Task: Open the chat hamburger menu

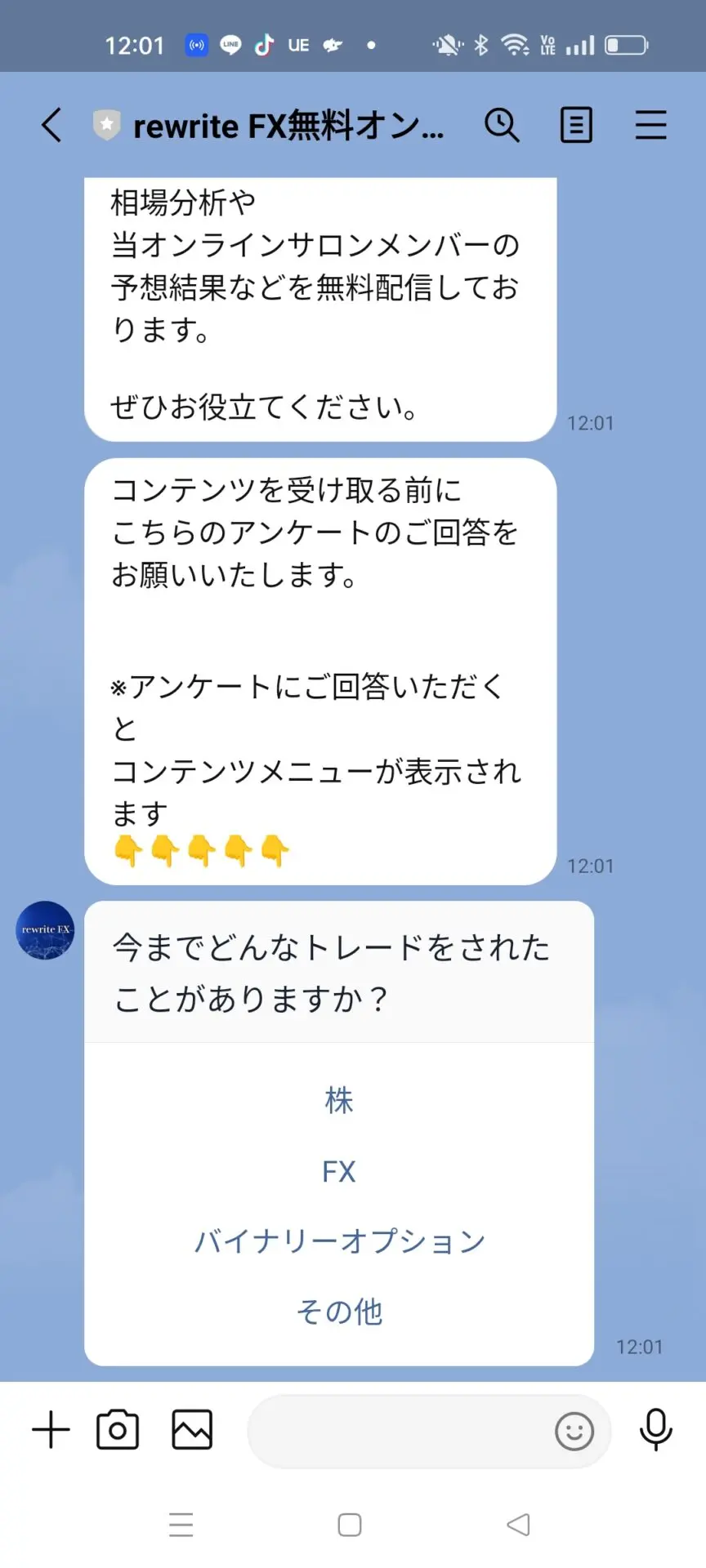Action: [x=650, y=126]
